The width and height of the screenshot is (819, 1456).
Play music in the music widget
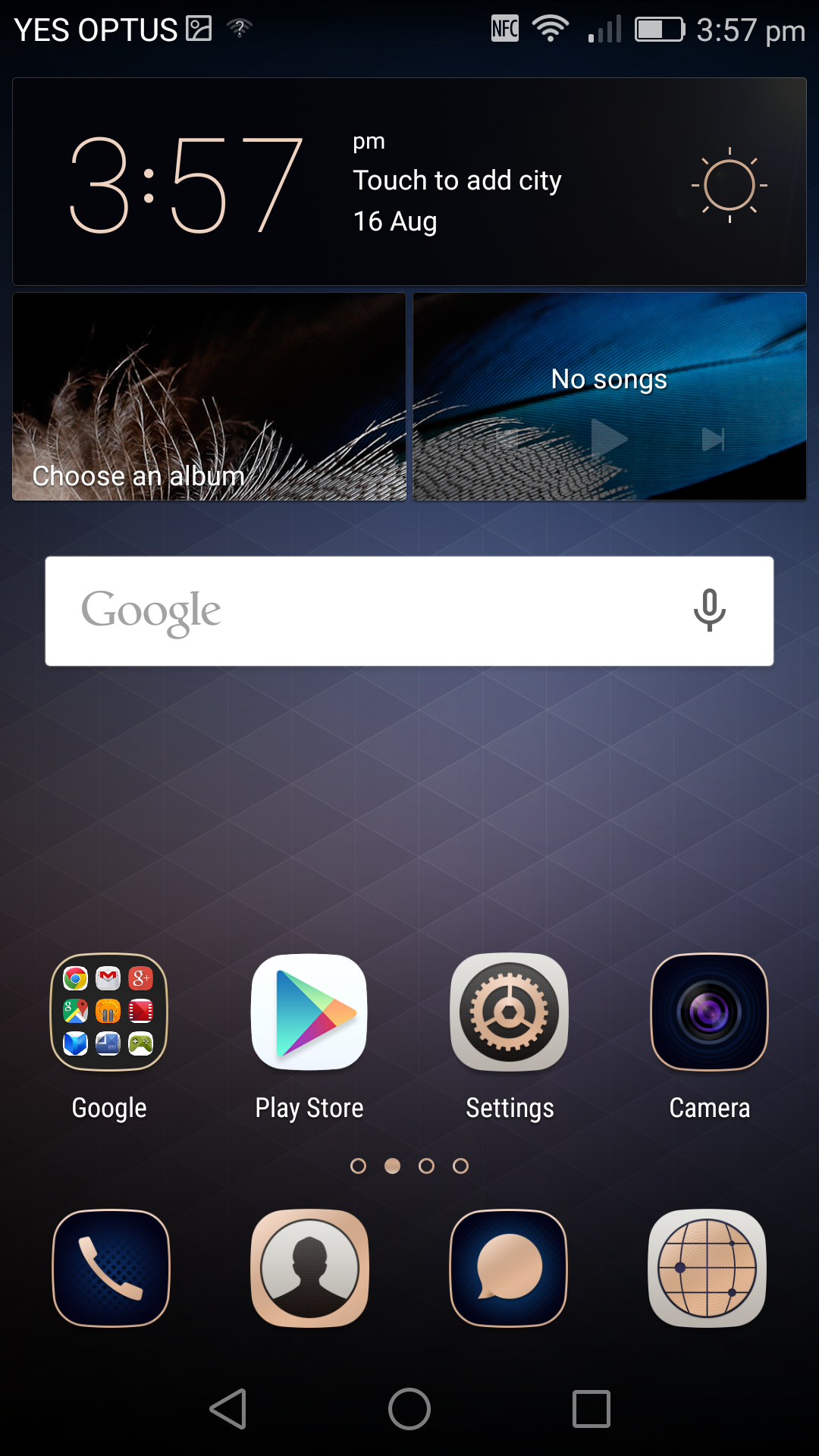pyautogui.click(x=608, y=439)
